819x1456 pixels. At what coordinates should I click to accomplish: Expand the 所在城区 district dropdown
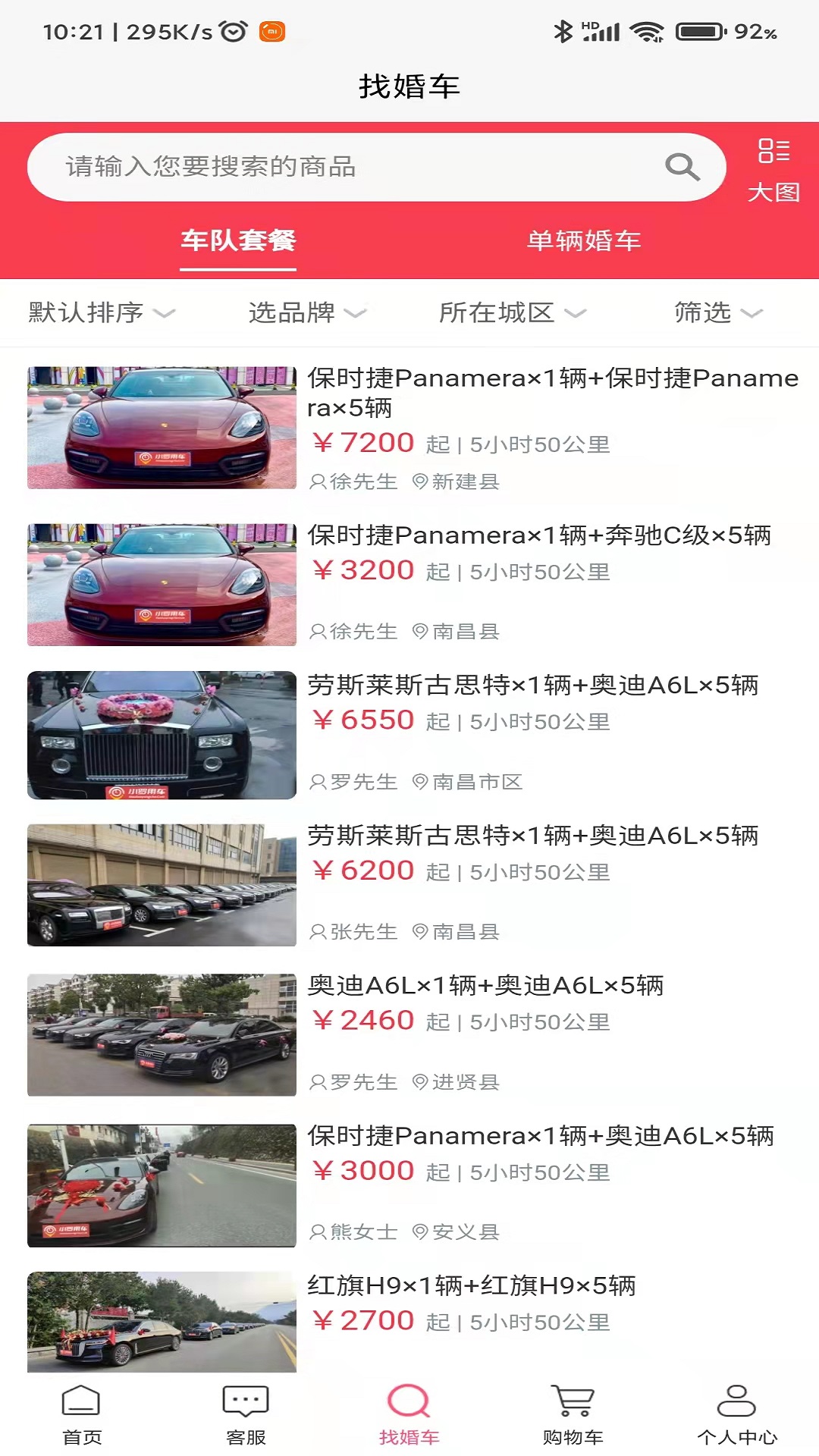513,312
